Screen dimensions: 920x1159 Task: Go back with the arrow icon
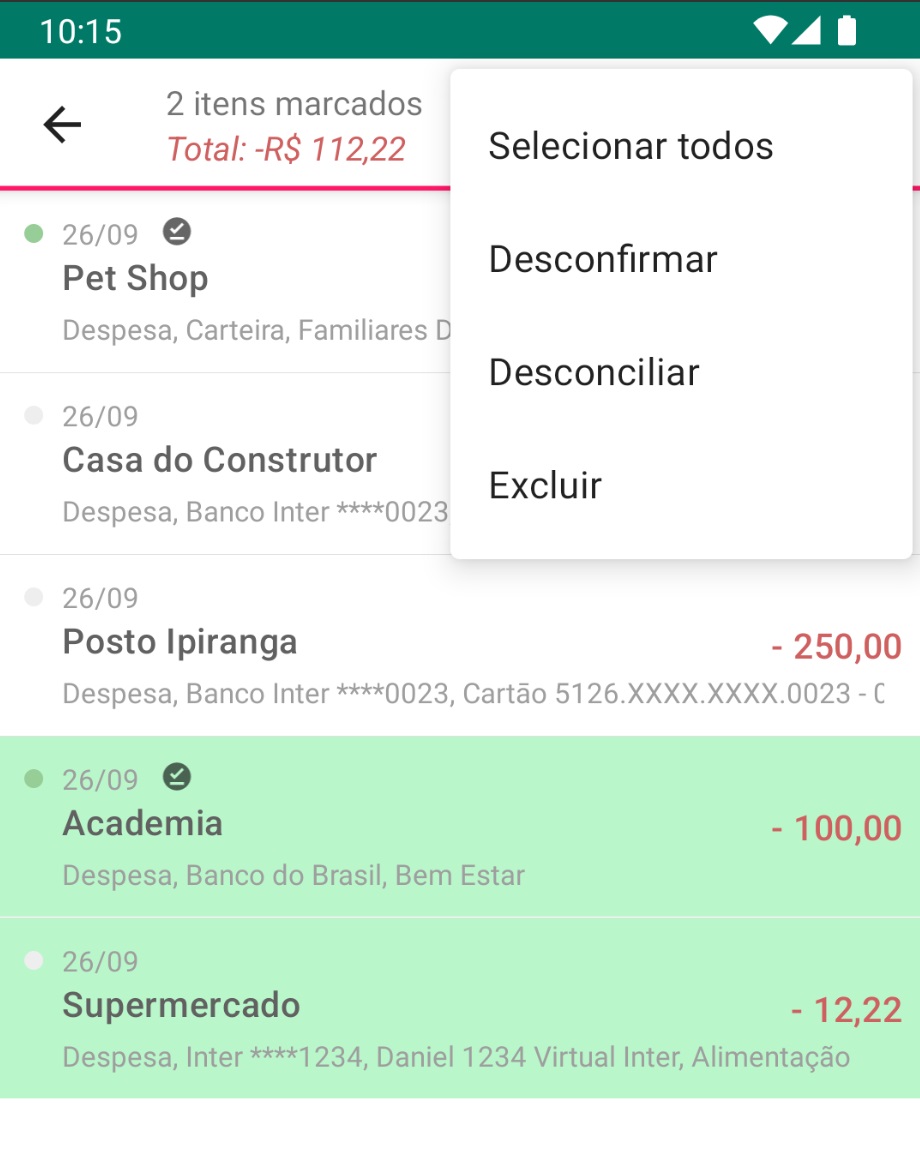(x=62, y=125)
